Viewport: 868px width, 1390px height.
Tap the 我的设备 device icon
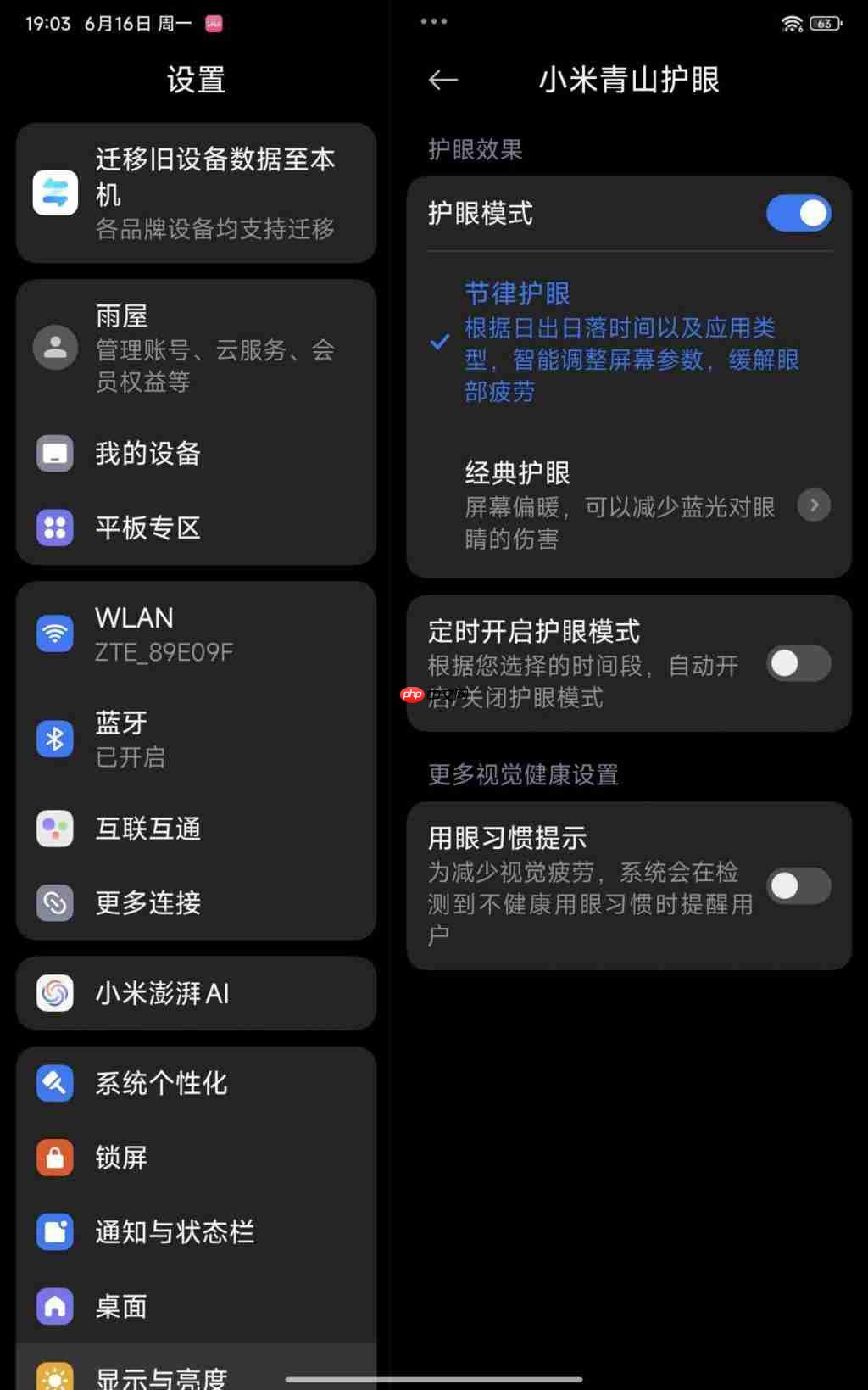point(54,453)
